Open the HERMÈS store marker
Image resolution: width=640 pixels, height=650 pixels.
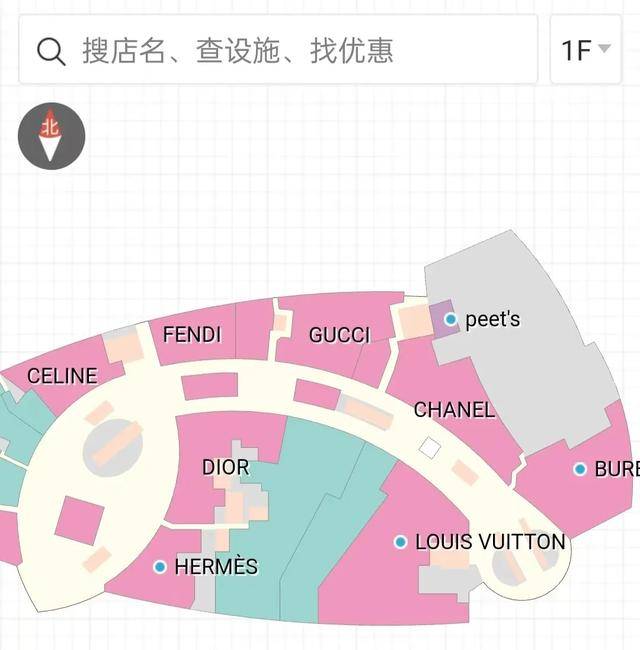[160, 567]
